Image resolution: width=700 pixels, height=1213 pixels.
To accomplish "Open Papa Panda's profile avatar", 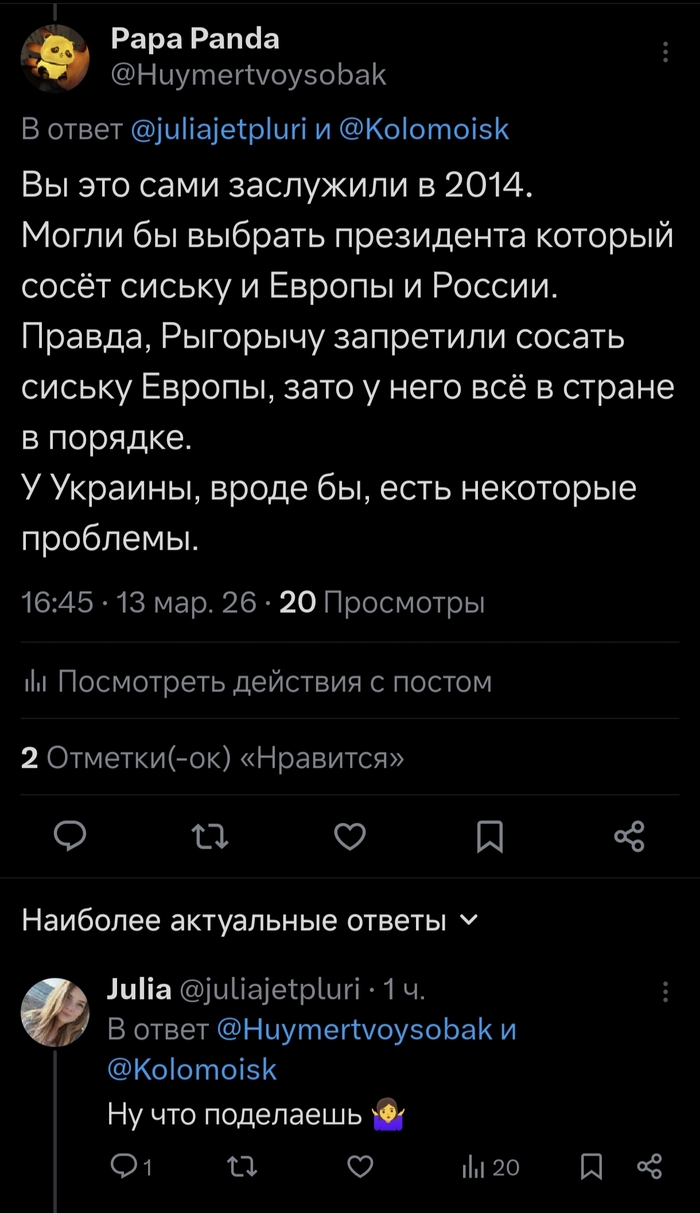I will coord(56,59).
